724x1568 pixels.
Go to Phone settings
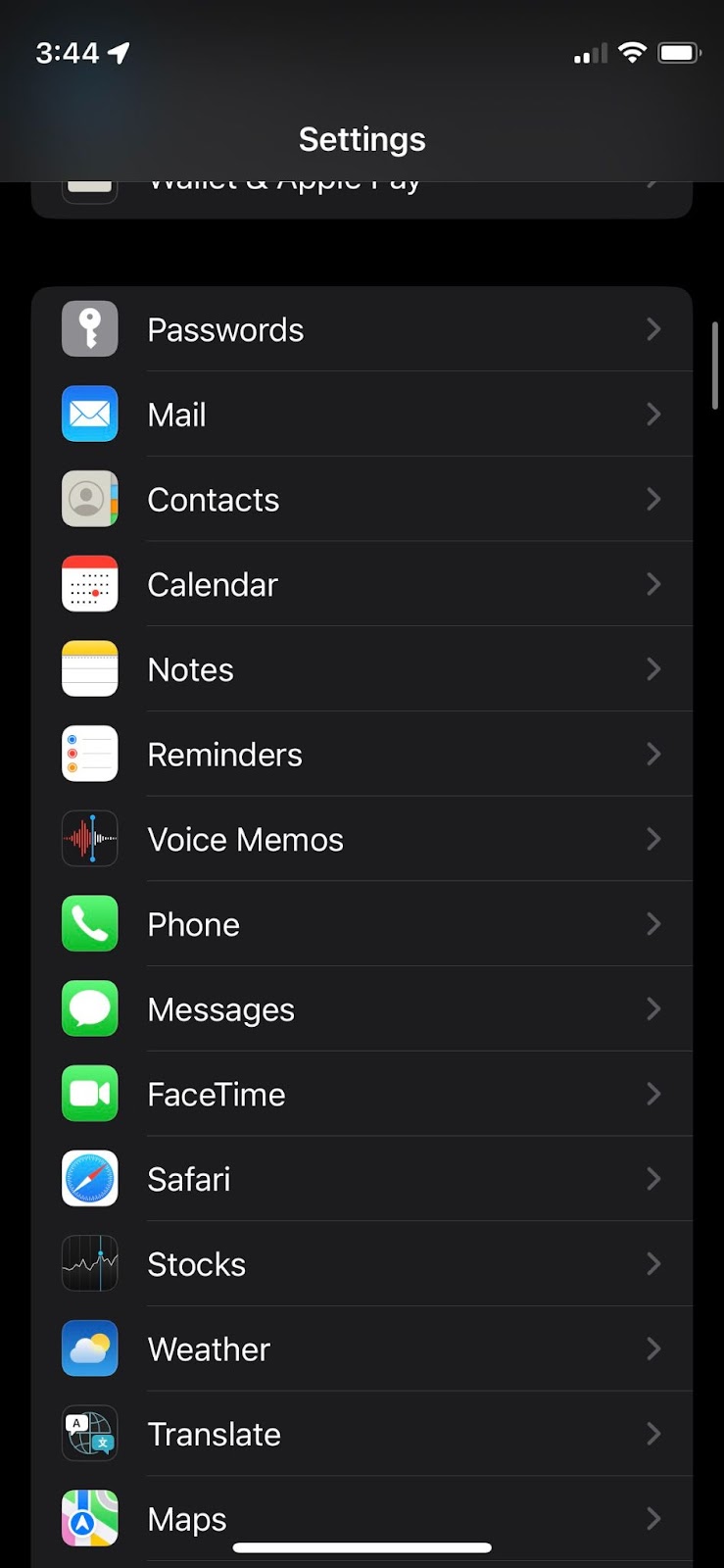(362, 924)
